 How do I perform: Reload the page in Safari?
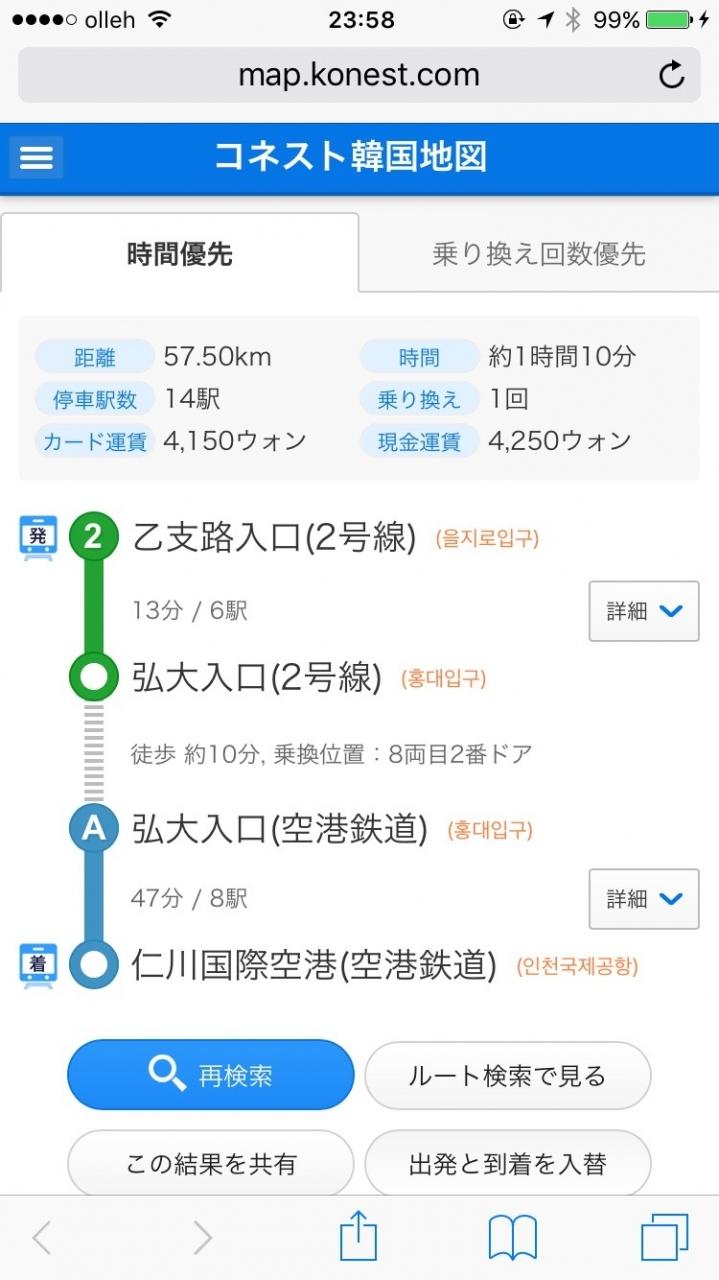[x=672, y=75]
